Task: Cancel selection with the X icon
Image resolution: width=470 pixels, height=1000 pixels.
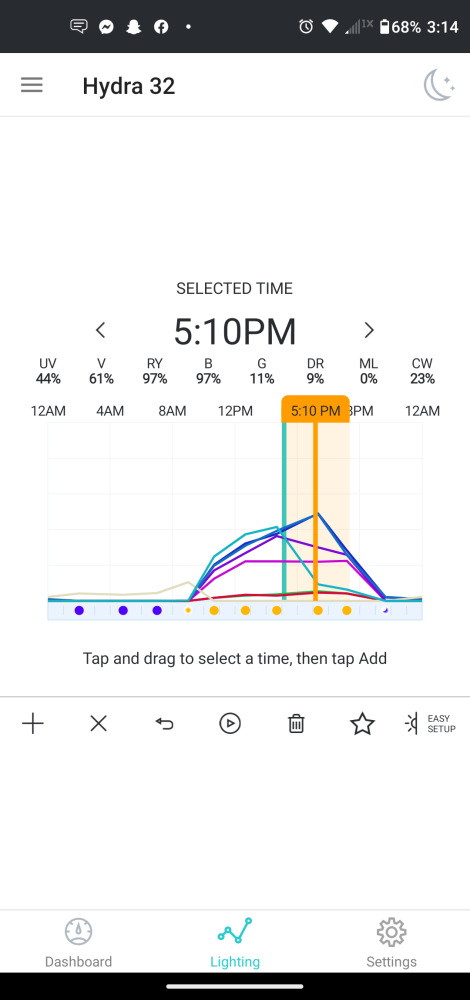Action: point(98,723)
